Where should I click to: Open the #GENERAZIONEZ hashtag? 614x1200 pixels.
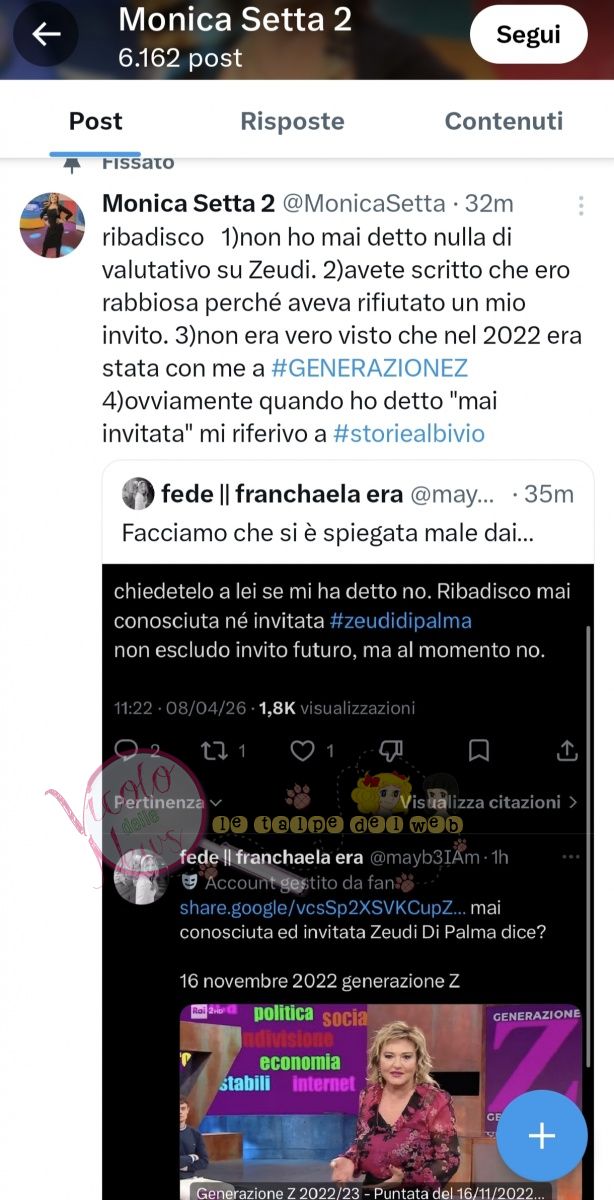point(370,367)
